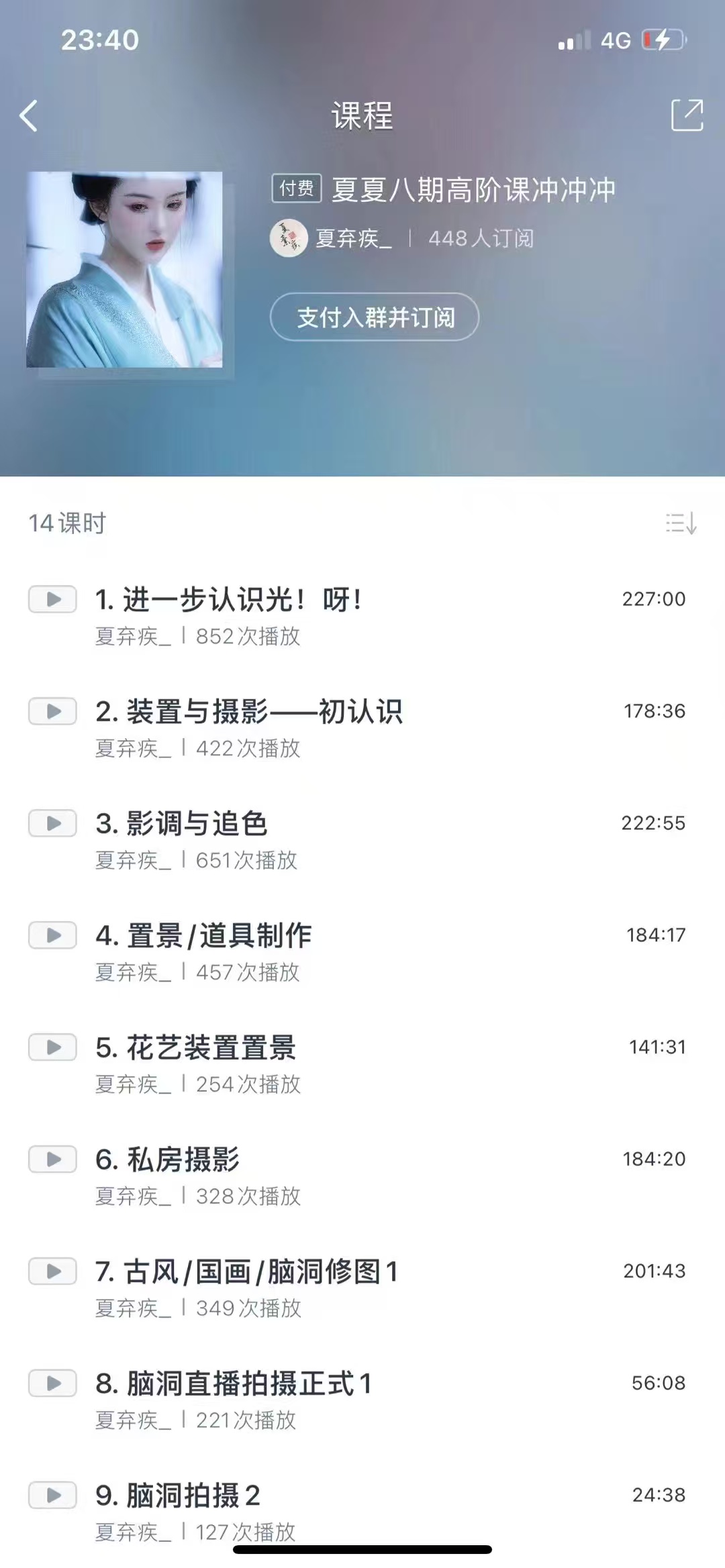Screen dimensions: 725x1568
Task: Open lesson 9. 脑洞拍摄2
Action: (178, 1496)
